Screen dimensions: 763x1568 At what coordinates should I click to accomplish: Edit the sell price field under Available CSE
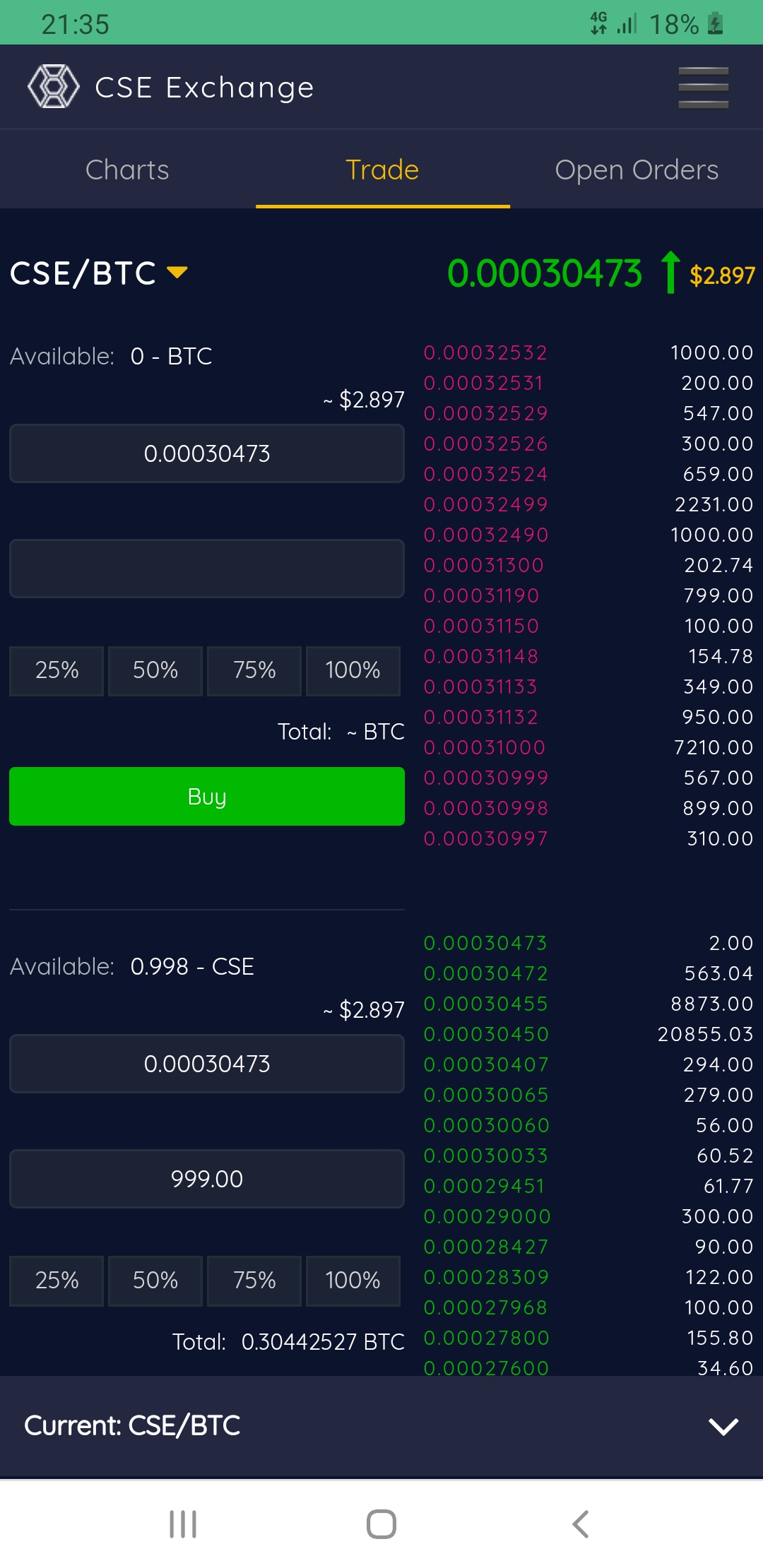(x=206, y=1064)
